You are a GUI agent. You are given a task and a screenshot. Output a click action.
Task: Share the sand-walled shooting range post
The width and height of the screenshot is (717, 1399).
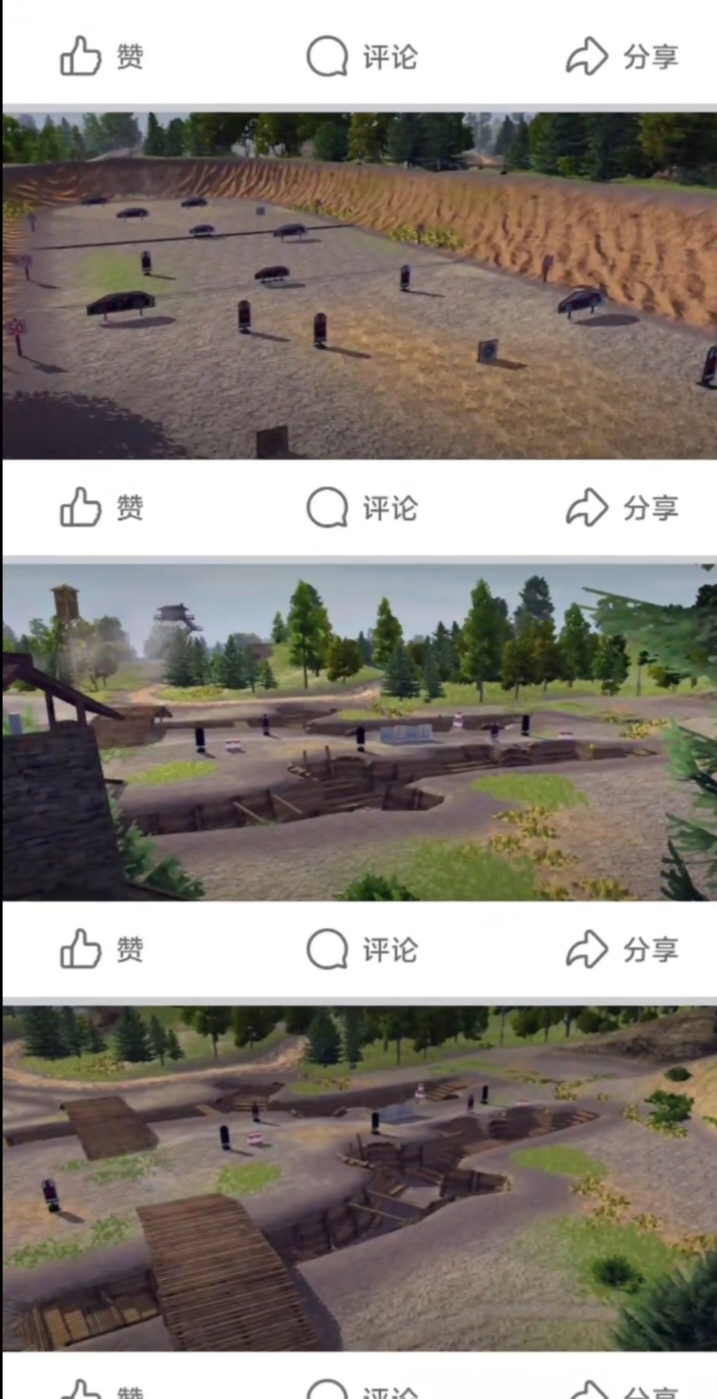click(x=621, y=508)
